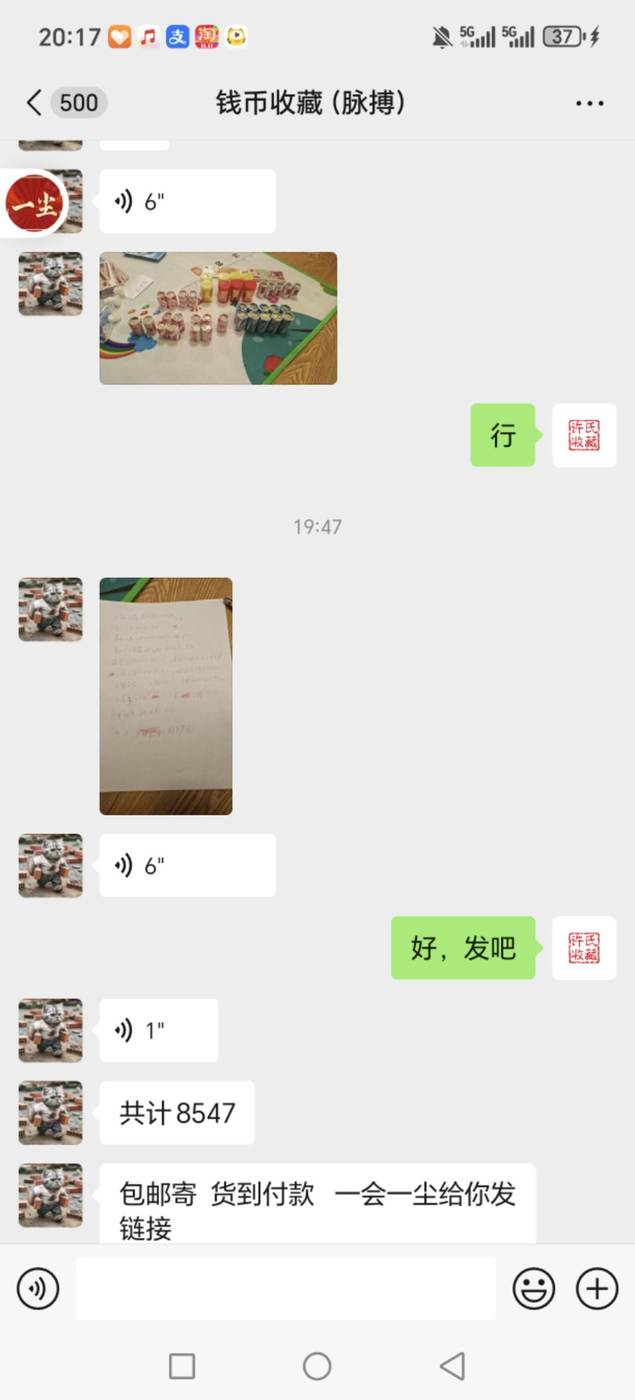Open the 一尘 avatar profile
The image size is (635, 1400).
[36, 203]
